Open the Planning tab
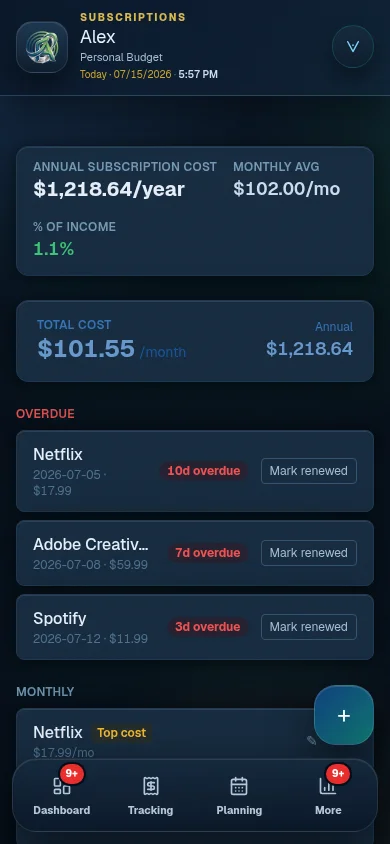The image size is (390, 844). [x=239, y=796]
